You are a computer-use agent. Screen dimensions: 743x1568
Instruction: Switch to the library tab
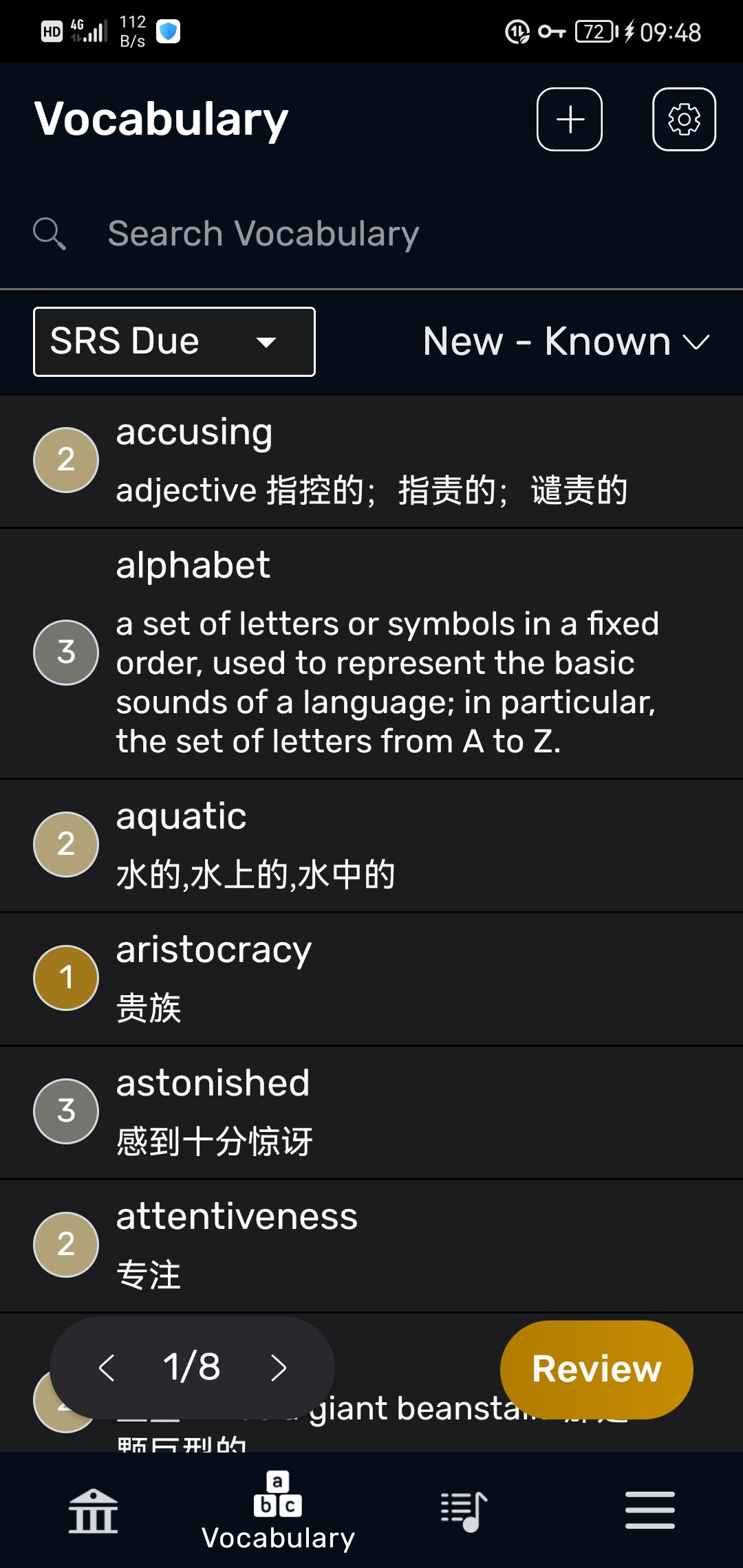point(93,1510)
